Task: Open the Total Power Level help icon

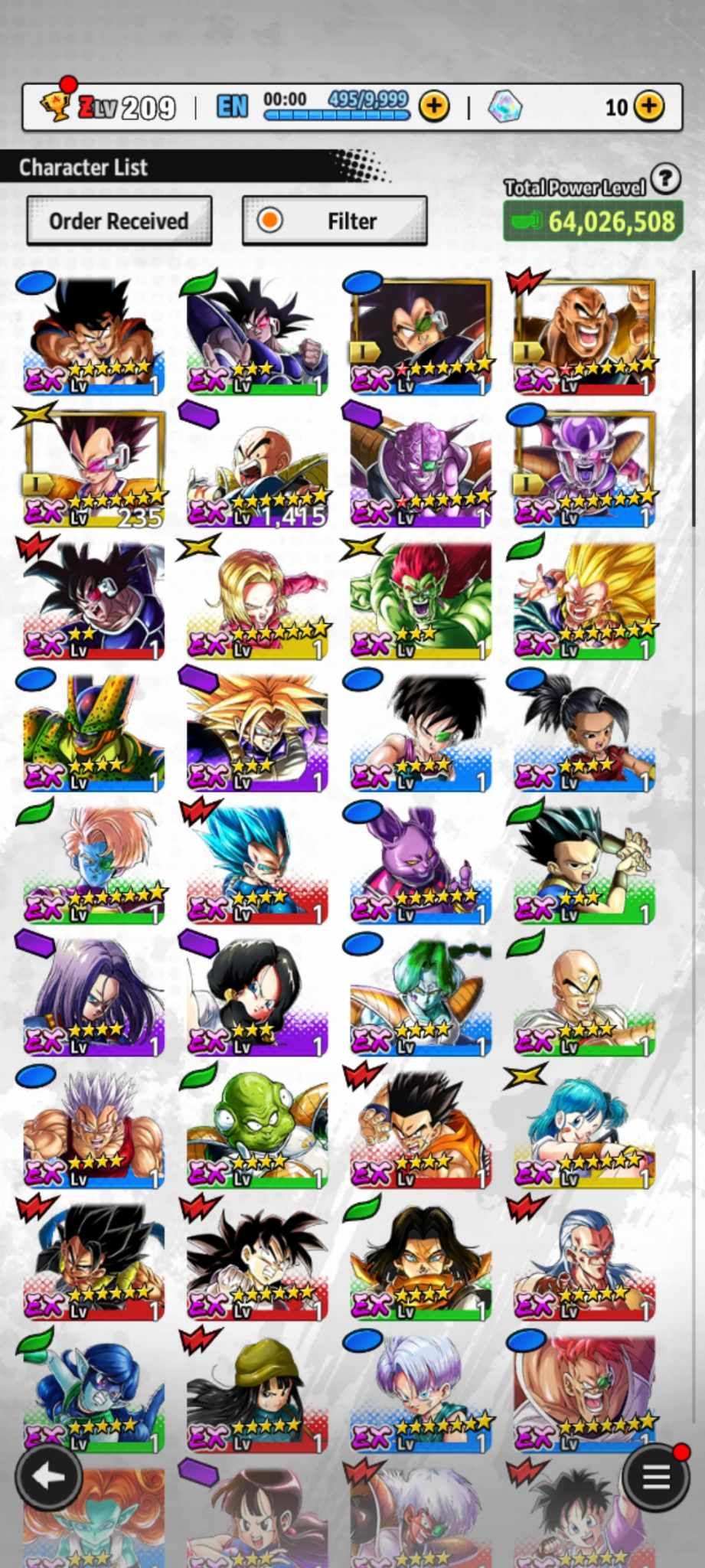Action: tap(666, 179)
